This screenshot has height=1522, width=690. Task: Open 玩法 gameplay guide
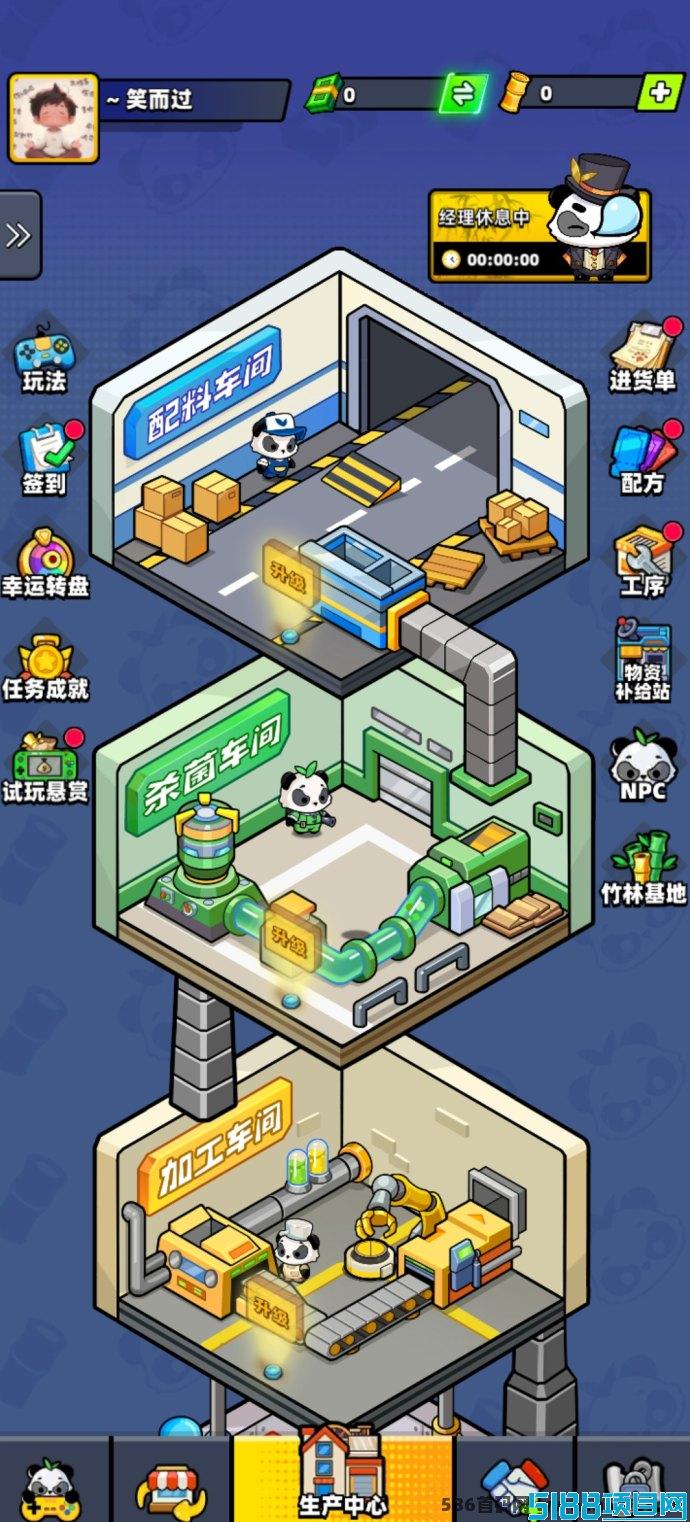pyautogui.click(x=45, y=359)
